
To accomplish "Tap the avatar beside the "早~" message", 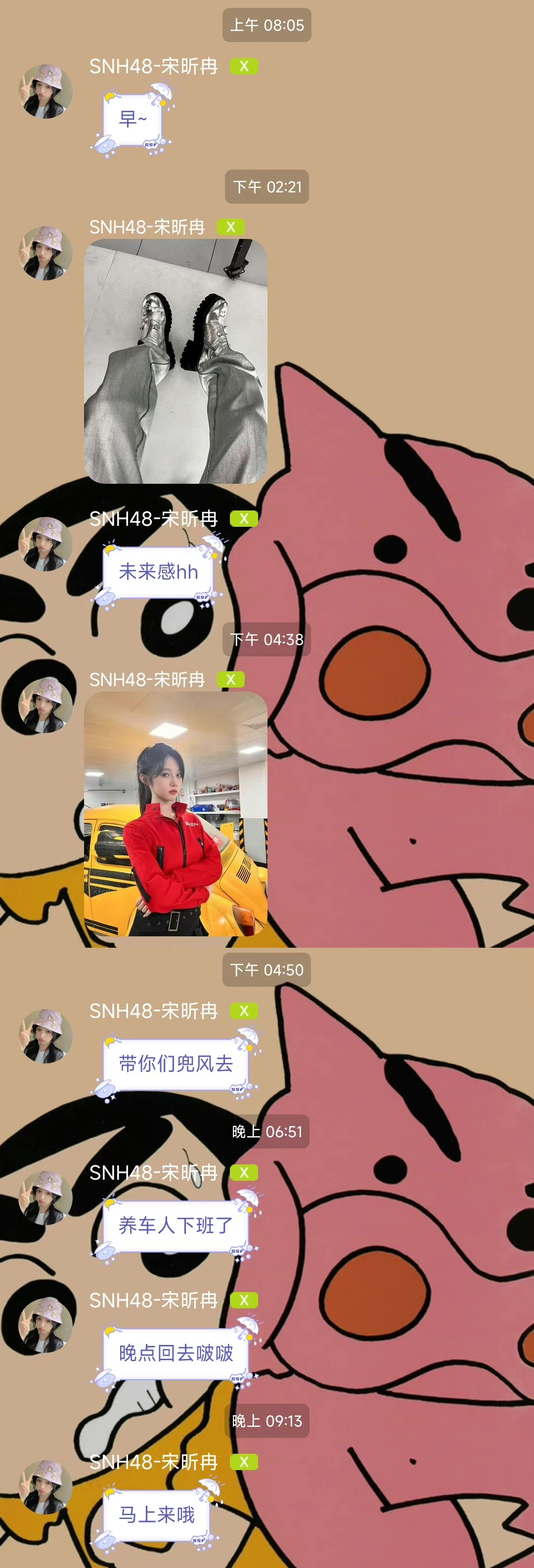I will coord(45,92).
